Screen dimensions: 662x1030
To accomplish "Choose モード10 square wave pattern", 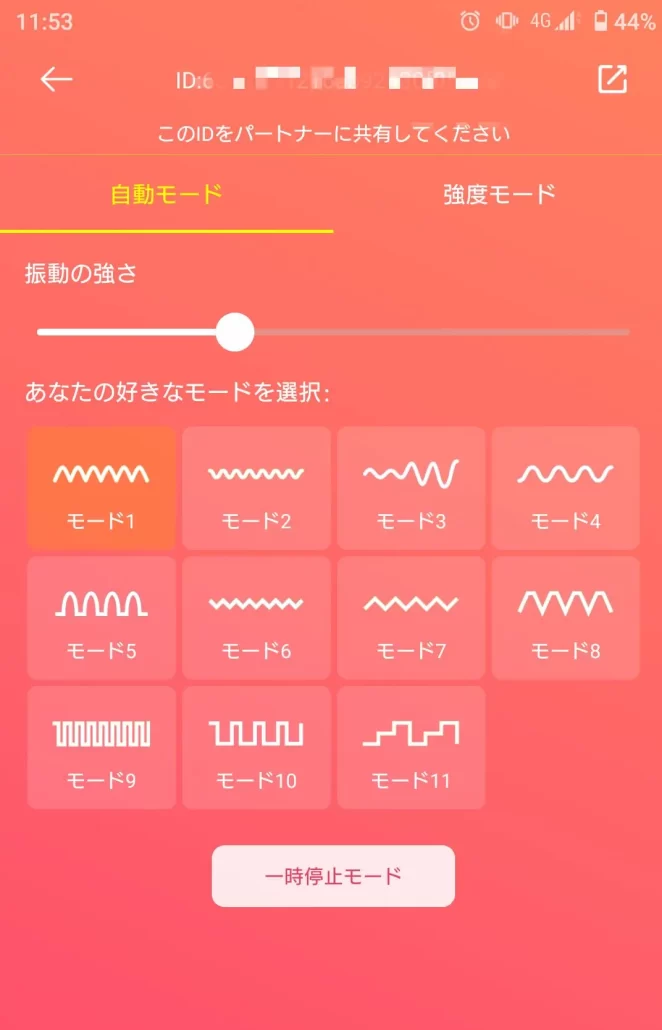I will pyautogui.click(x=256, y=747).
